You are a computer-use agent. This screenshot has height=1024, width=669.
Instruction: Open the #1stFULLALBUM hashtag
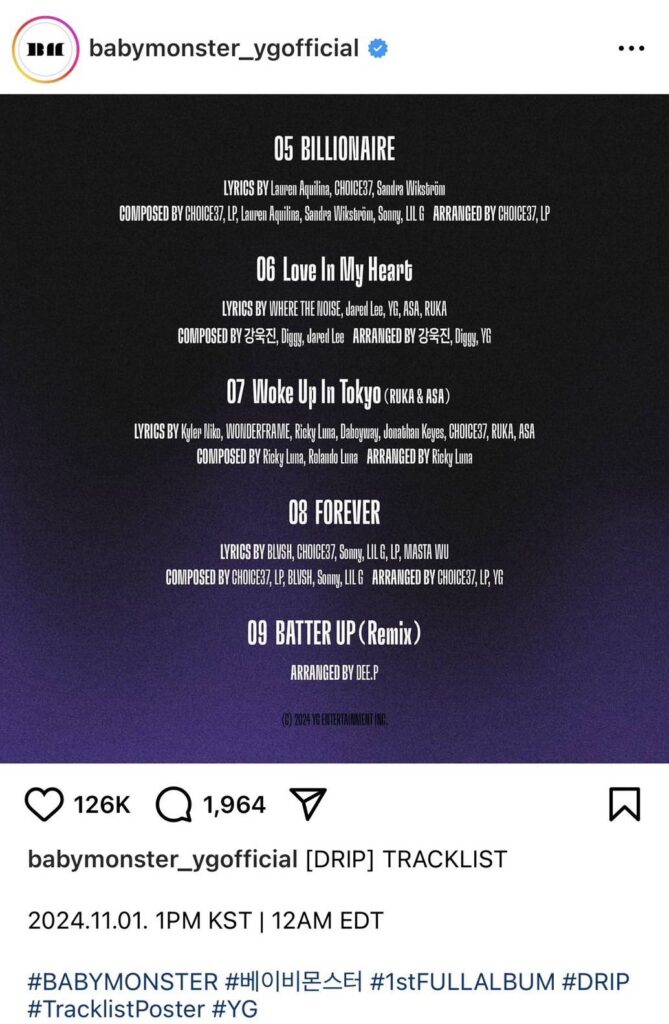coord(464,981)
